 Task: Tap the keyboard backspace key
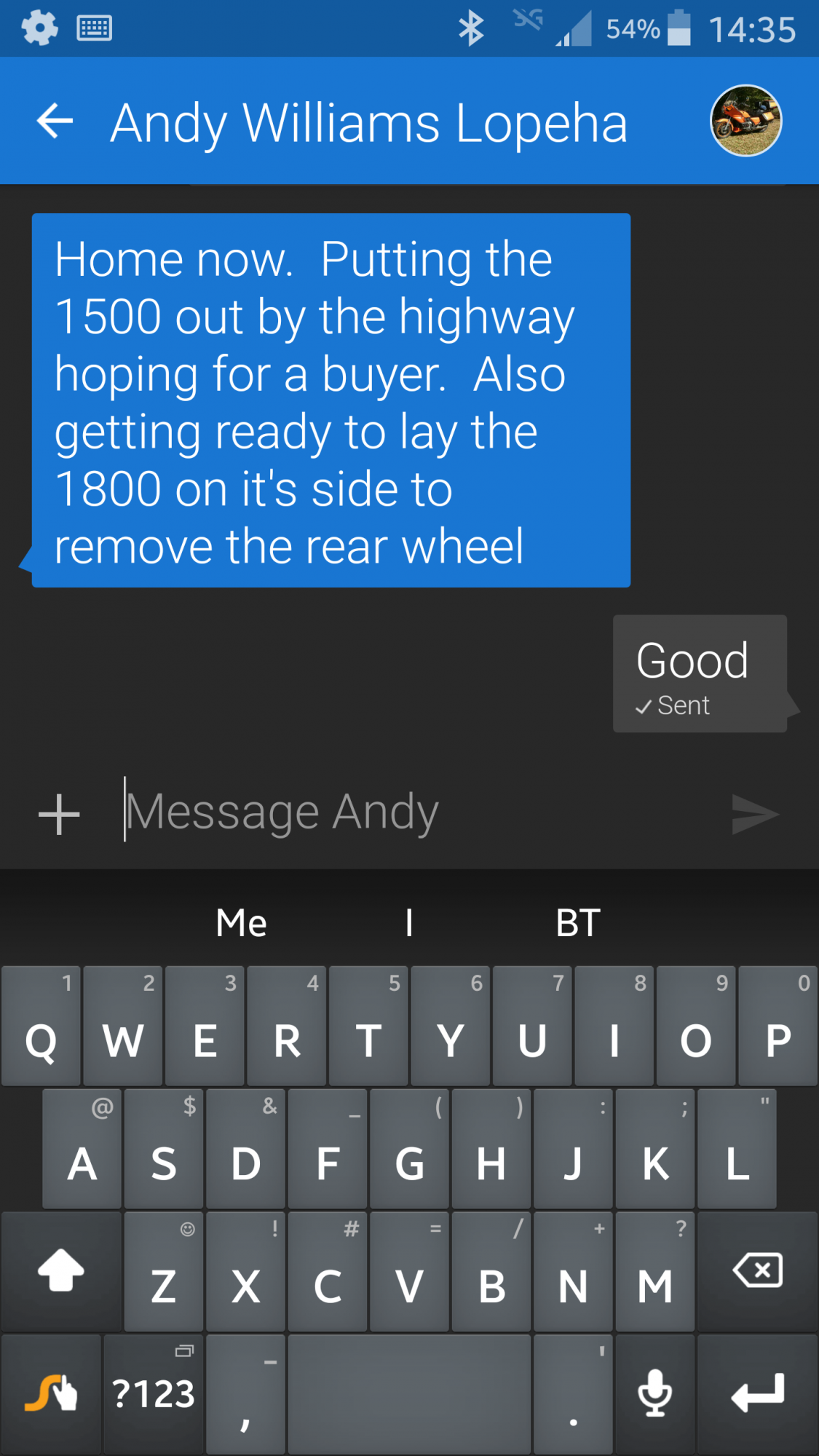coord(758,1271)
